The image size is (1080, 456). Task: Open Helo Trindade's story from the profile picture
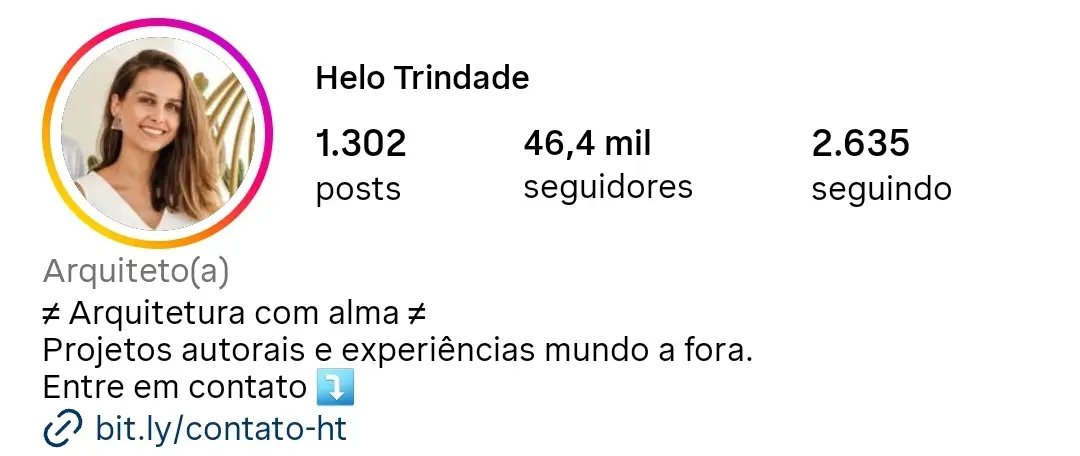158,134
